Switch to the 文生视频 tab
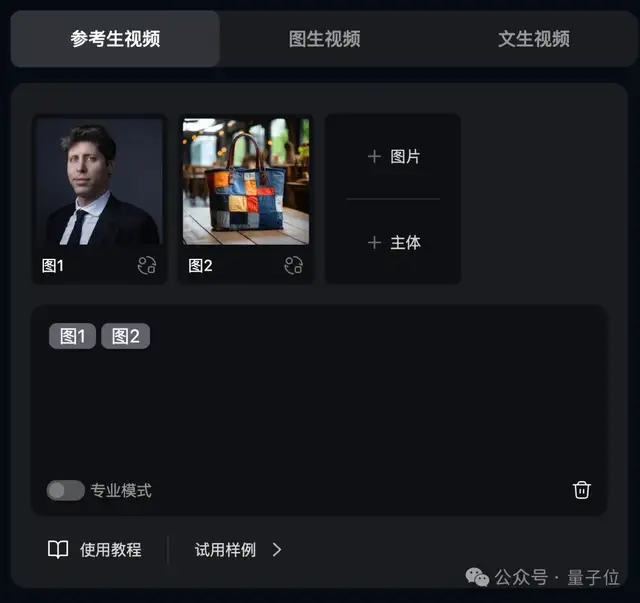Viewport: 640px width, 603px height. [x=533, y=39]
